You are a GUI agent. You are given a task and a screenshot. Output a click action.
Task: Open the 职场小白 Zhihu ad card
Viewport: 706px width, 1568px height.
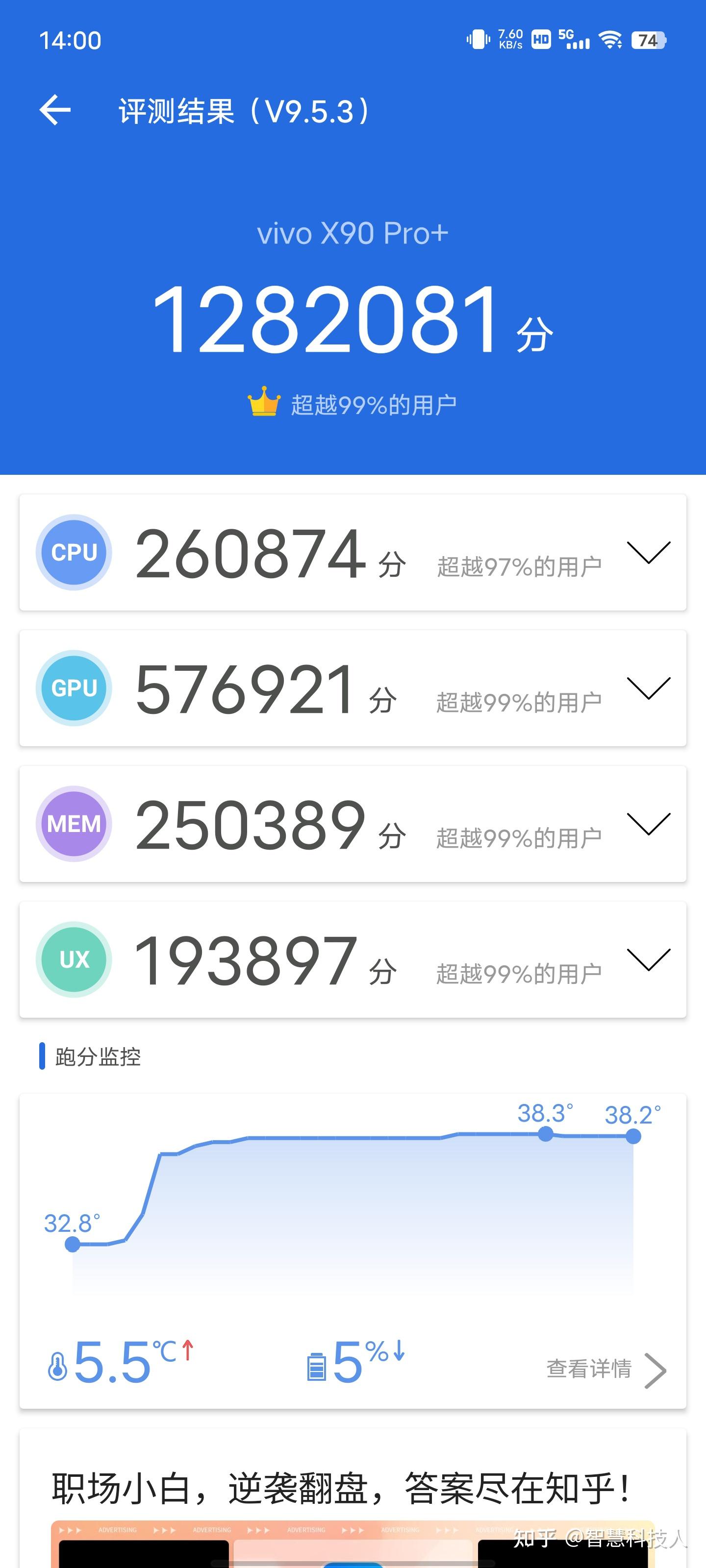pyautogui.click(x=341, y=1488)
